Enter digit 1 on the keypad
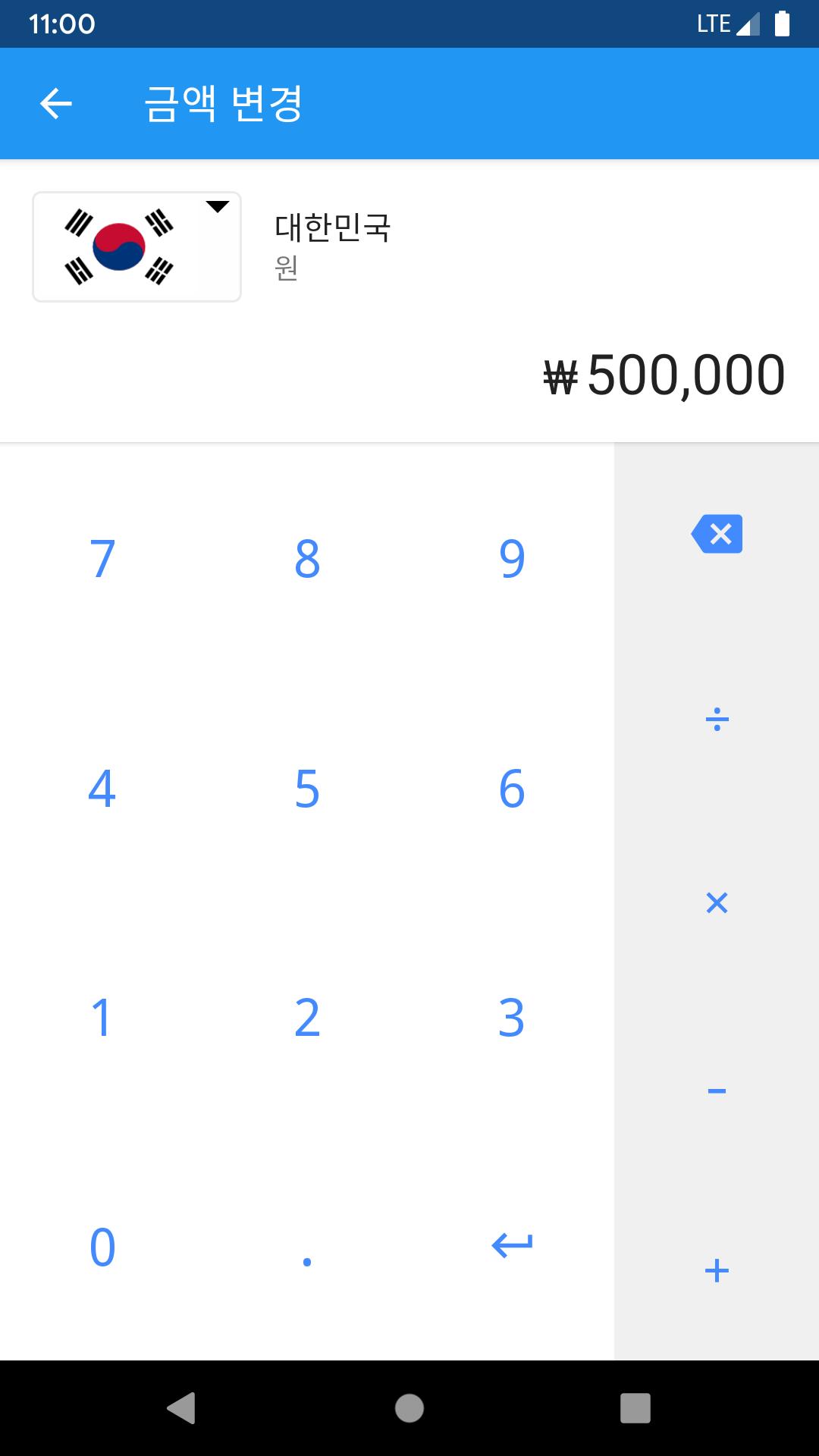The width and height of the screenshot is (819, 1456). point(102,1017)
